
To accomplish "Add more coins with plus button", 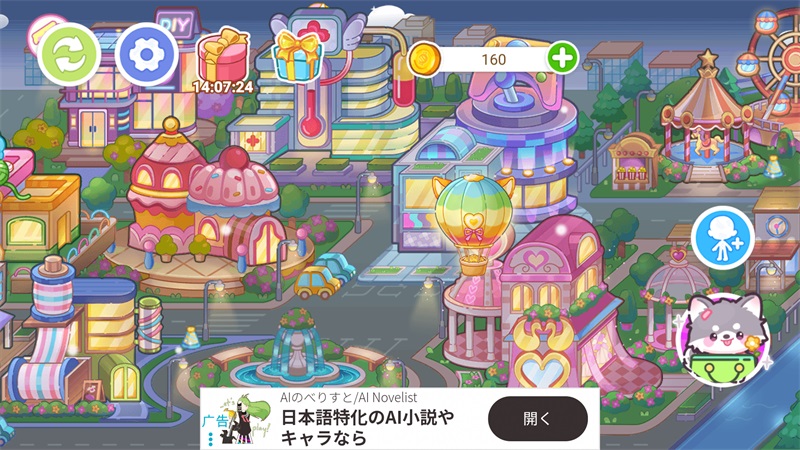I will point(562,59).
